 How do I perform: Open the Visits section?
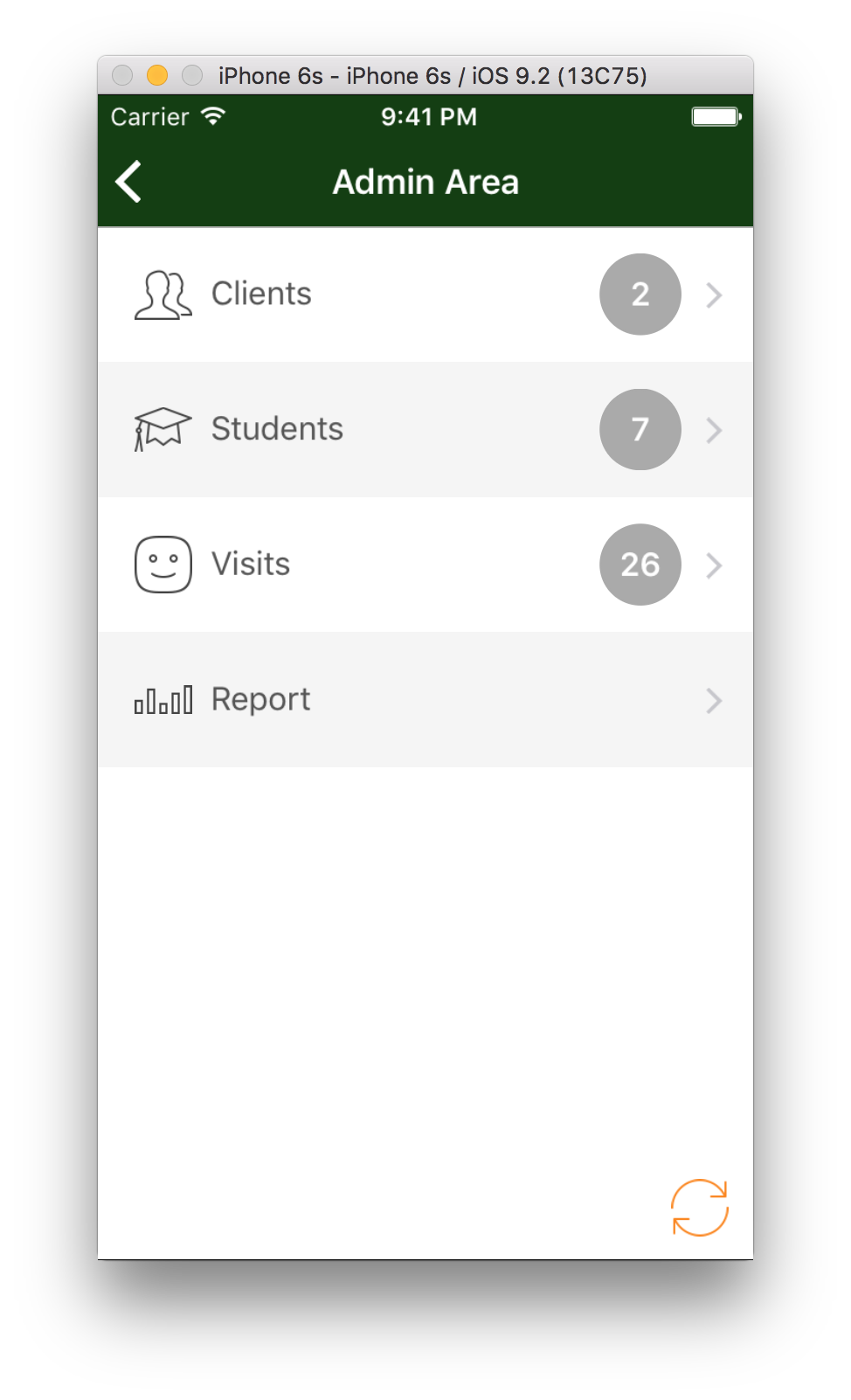[x=425, y=565]
